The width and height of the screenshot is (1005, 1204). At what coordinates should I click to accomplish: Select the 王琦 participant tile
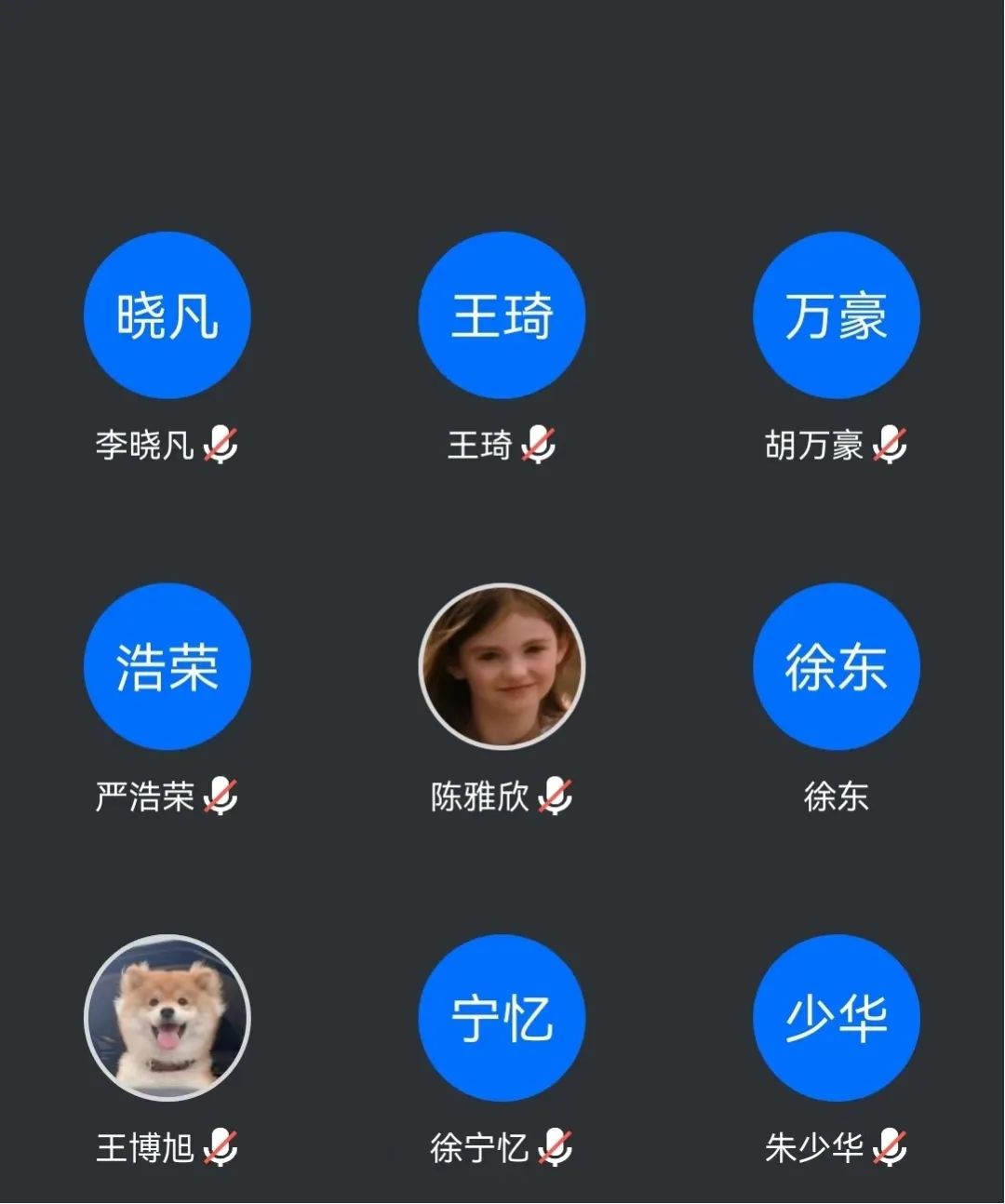(502, 315)
